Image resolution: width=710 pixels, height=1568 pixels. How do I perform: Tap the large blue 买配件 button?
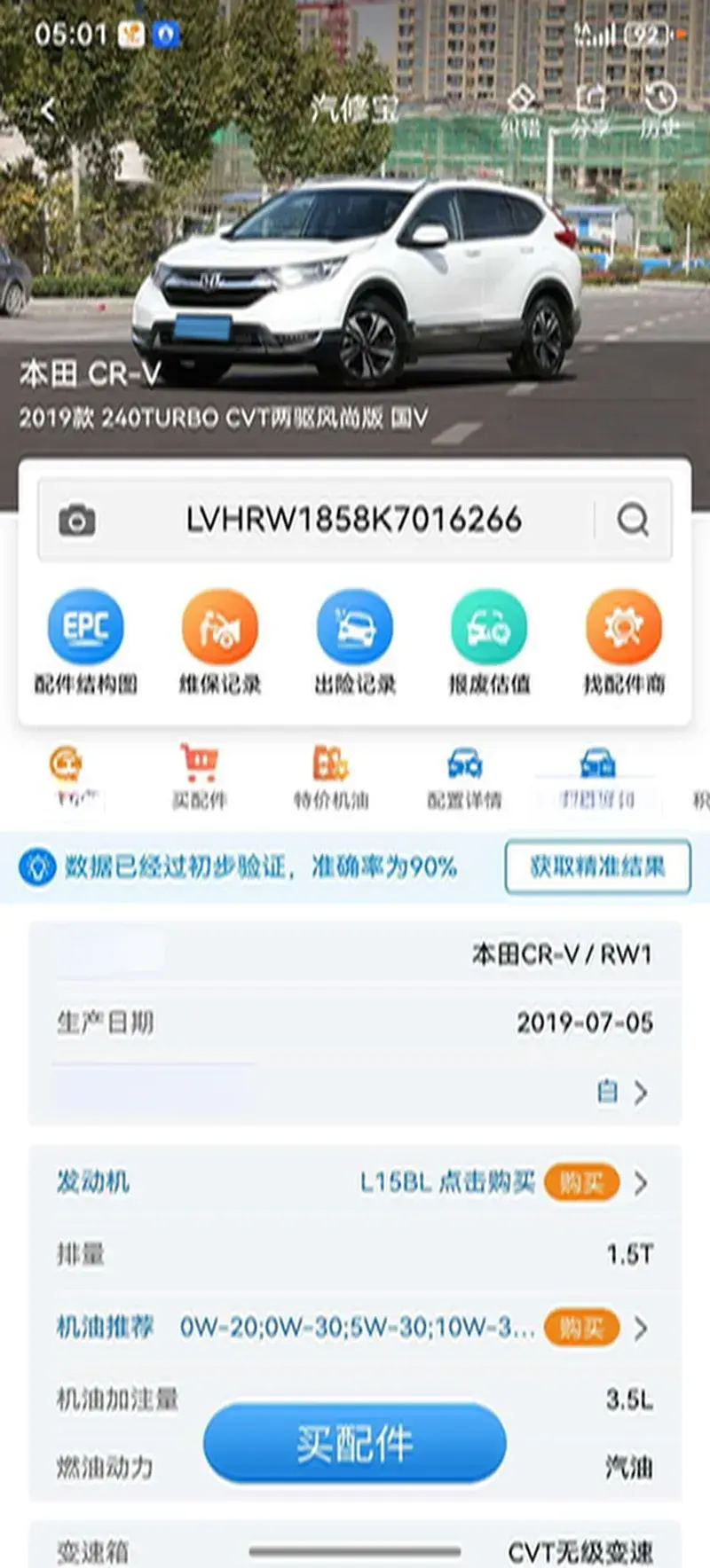354,1444
